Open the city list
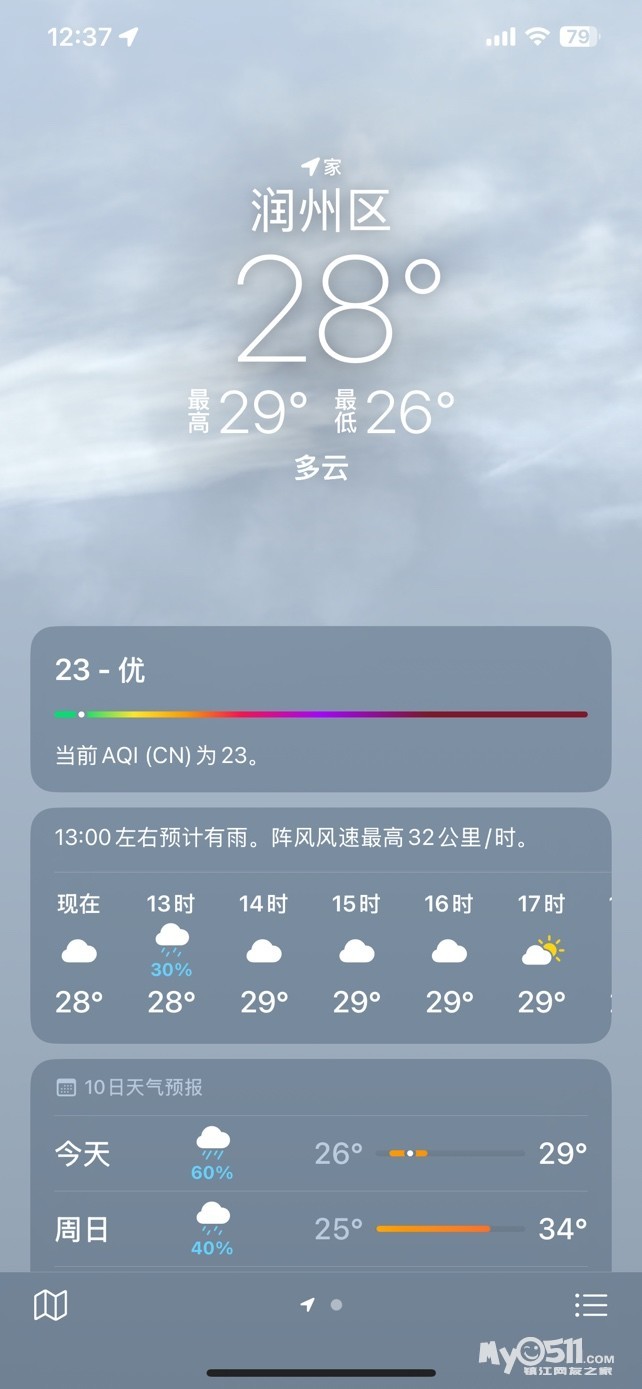 tap(590, 1304)
